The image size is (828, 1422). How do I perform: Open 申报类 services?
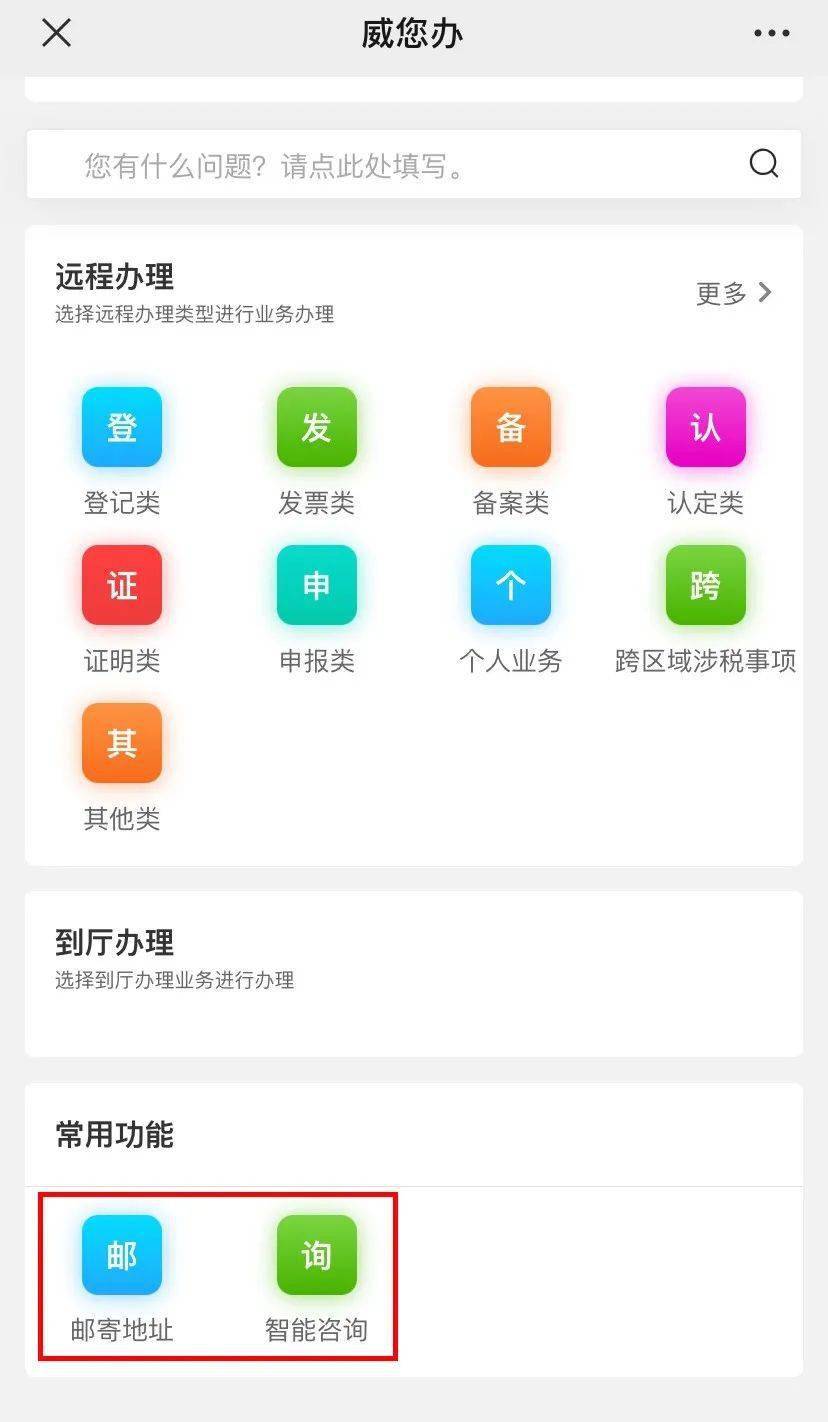click(316, 586)
